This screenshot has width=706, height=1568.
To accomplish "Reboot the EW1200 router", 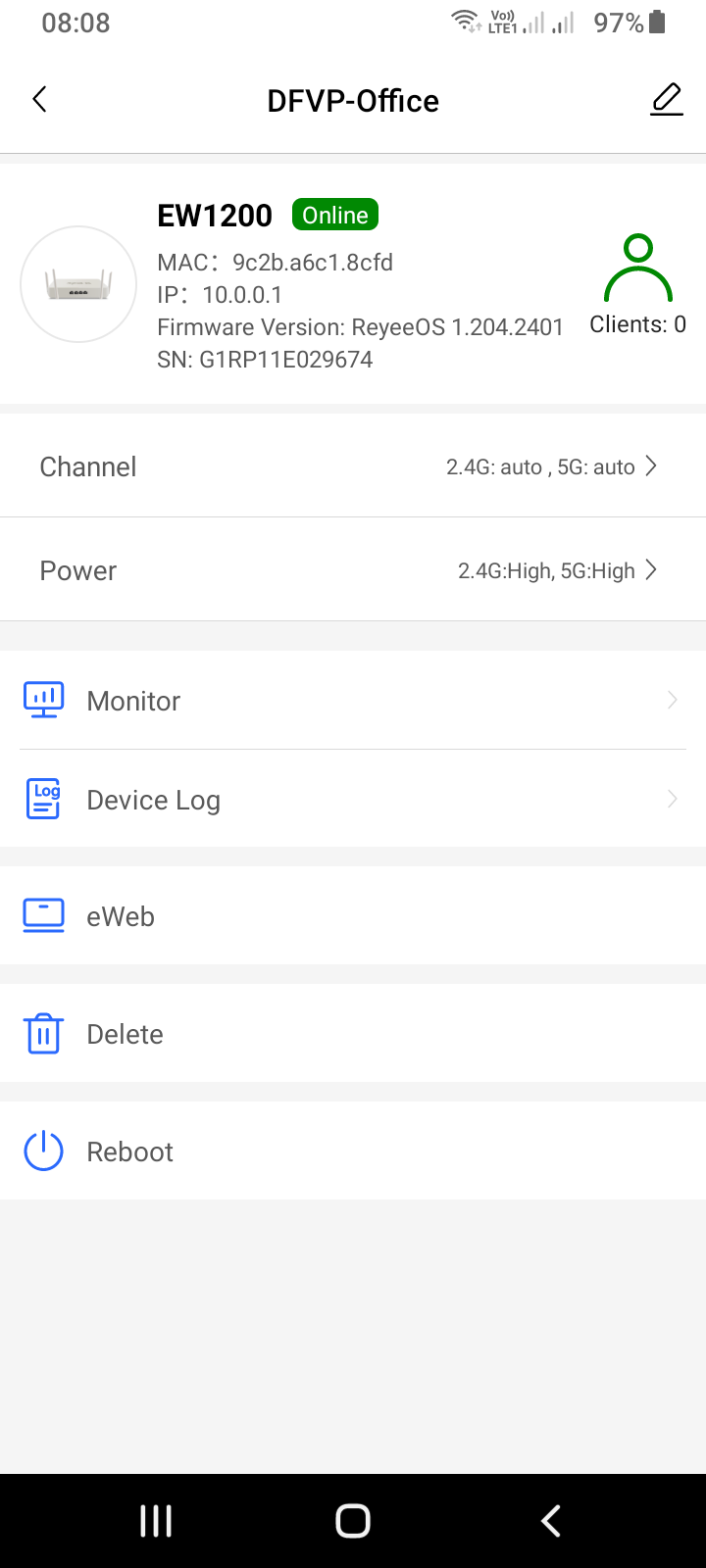I will (x=353, y=1151).
